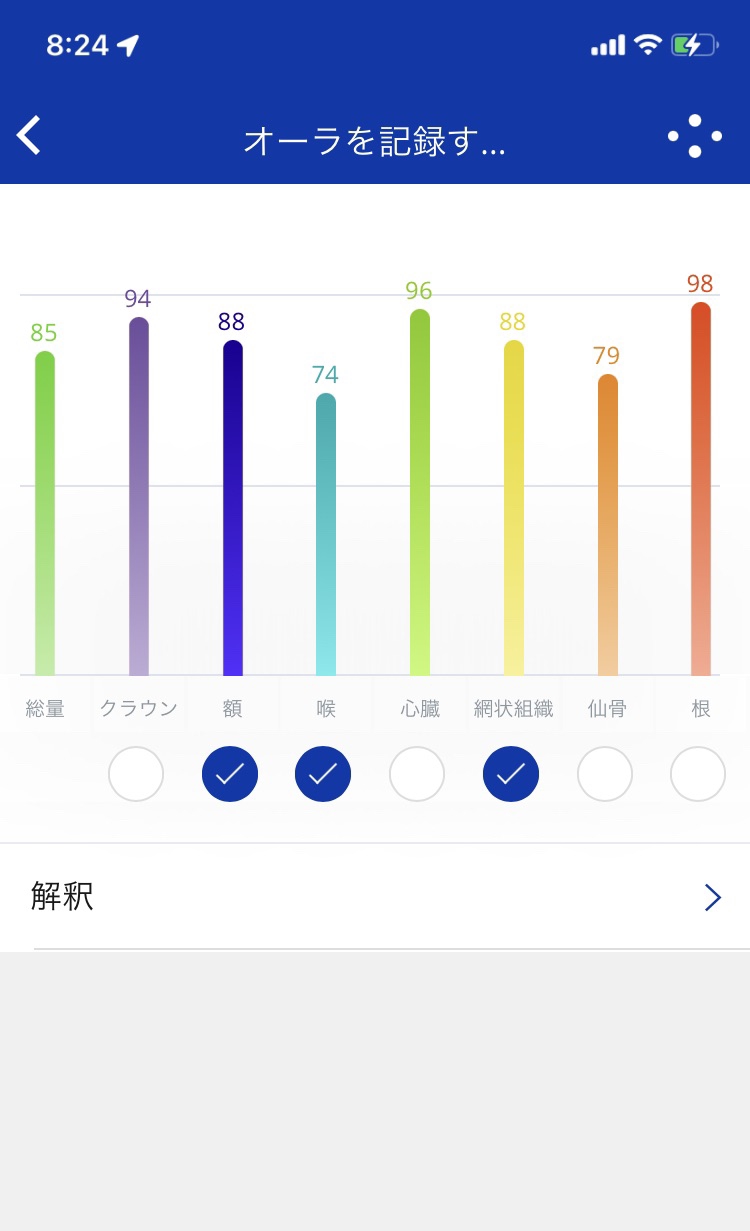Deselect the 網状組織 checkbox
This screenshot has width=750, height=1231.
click(x=511, y=774)
